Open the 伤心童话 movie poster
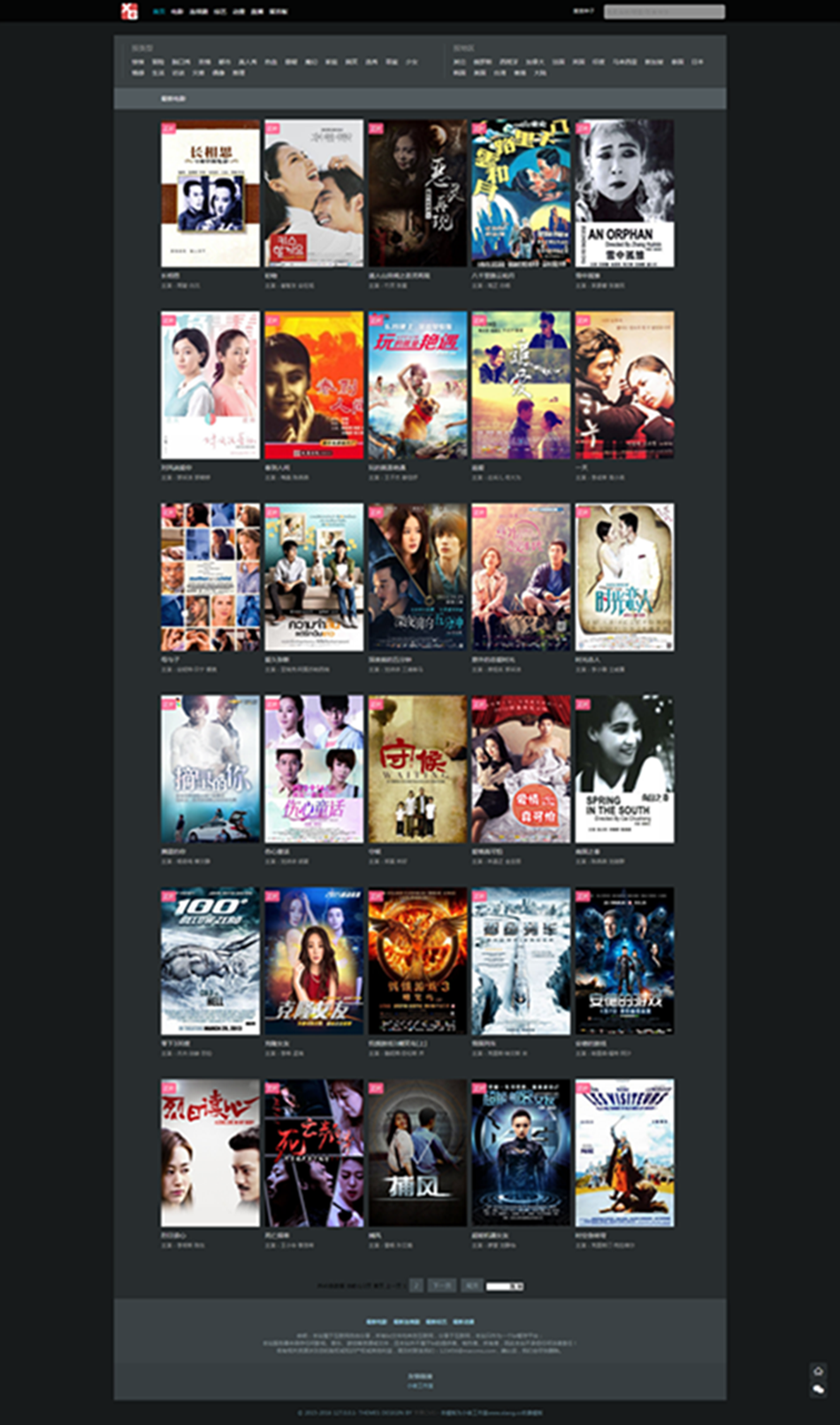The image size is (840, 1425). coord(314,769)
